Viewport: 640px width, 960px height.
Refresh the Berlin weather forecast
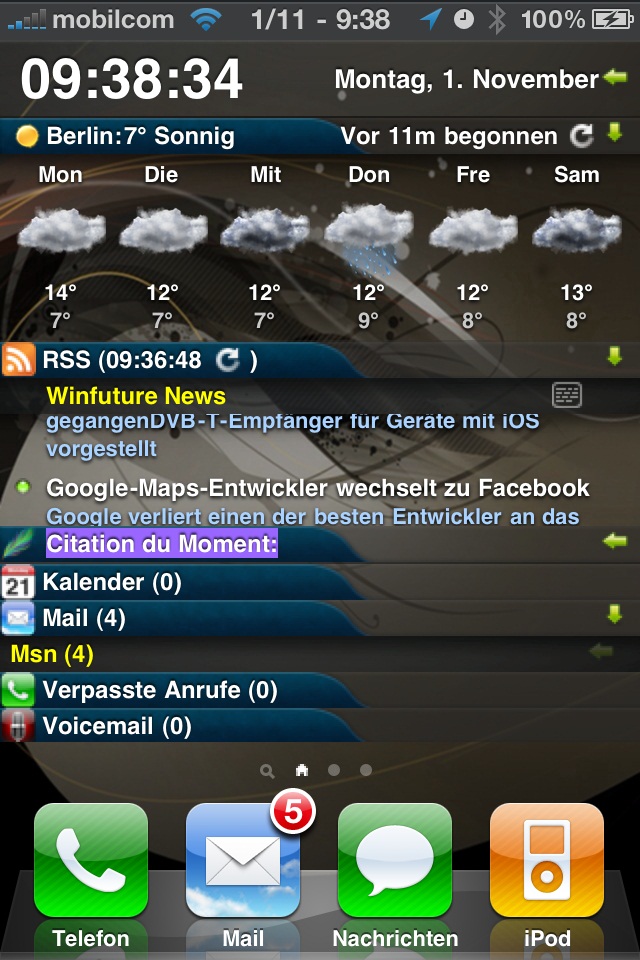pos(580,136)
